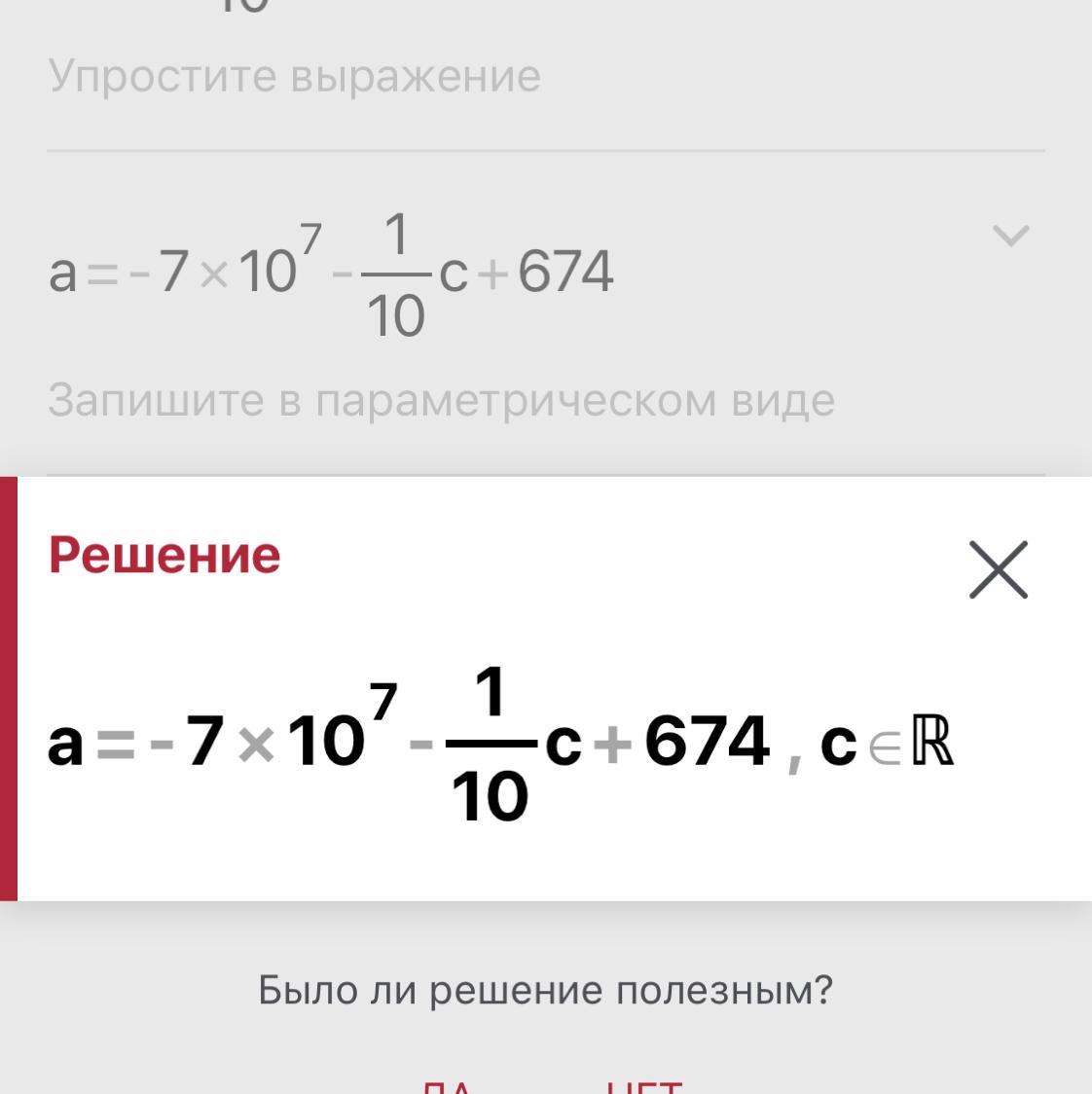1092x1094 pixels.
Task: Open the "Запишите в параметрическом виде" solution row
Action: (441, 400)
